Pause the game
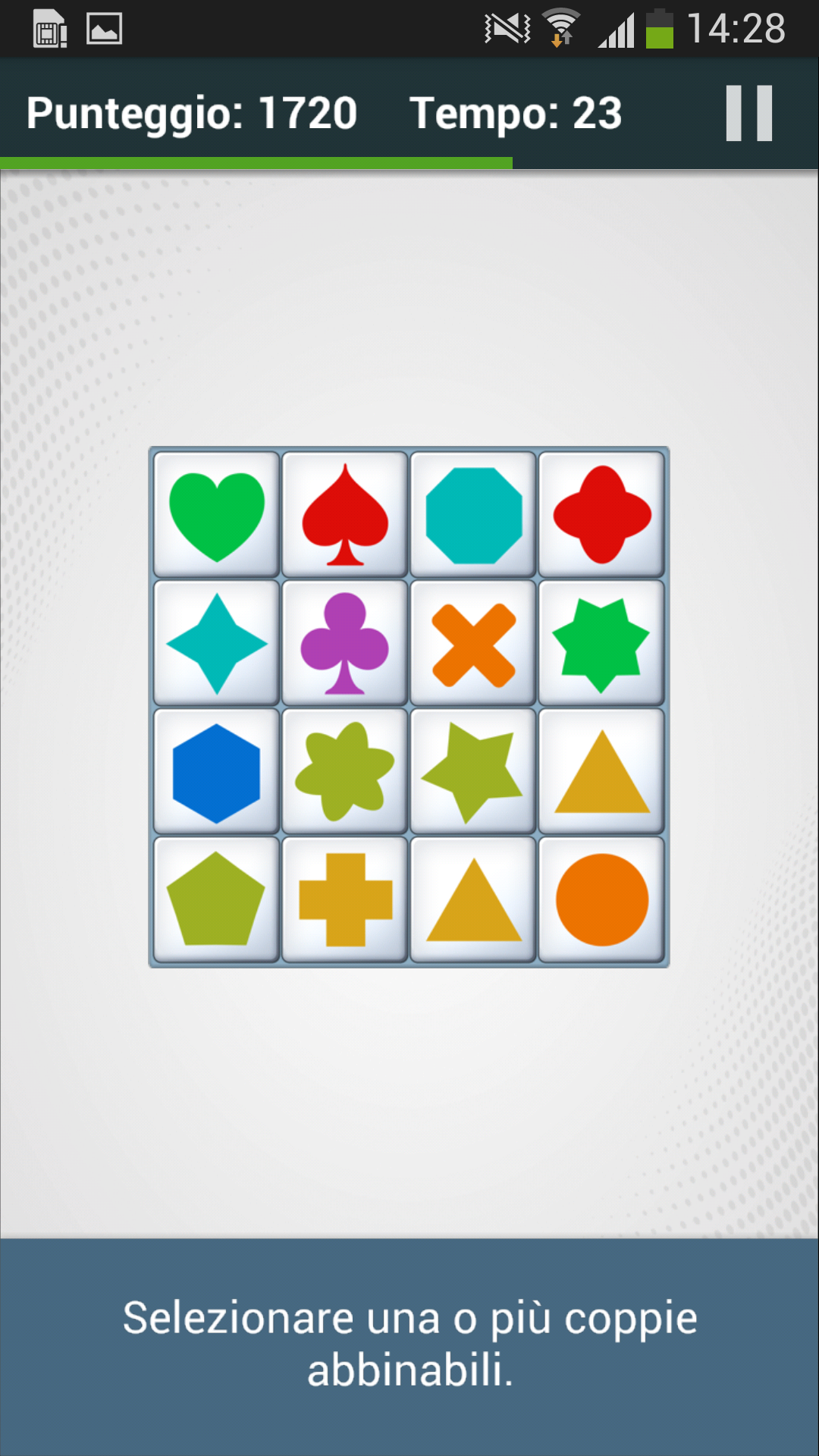The image size is (819, 1456). click(748, 114)
